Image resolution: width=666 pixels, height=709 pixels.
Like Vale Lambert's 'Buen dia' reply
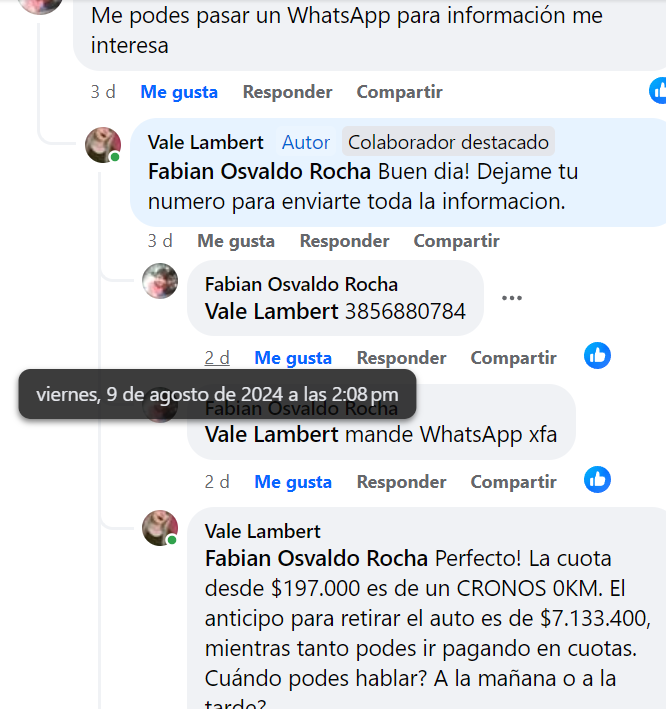tap(236, 241)
